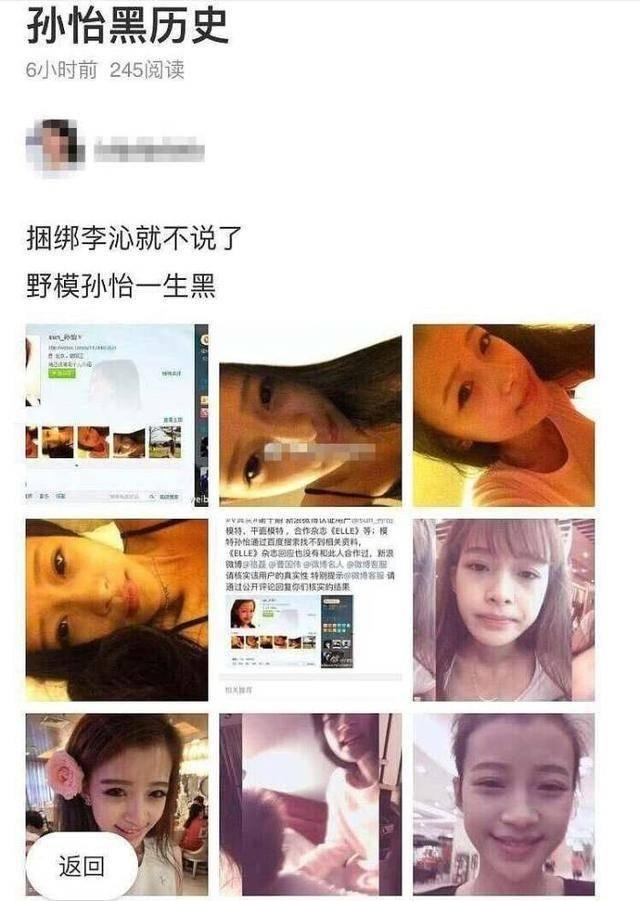Viewport: 640px width, 901px height.
Task: Enlarge the blurry pink-toned center bottom photo
Action: (310, 803)
